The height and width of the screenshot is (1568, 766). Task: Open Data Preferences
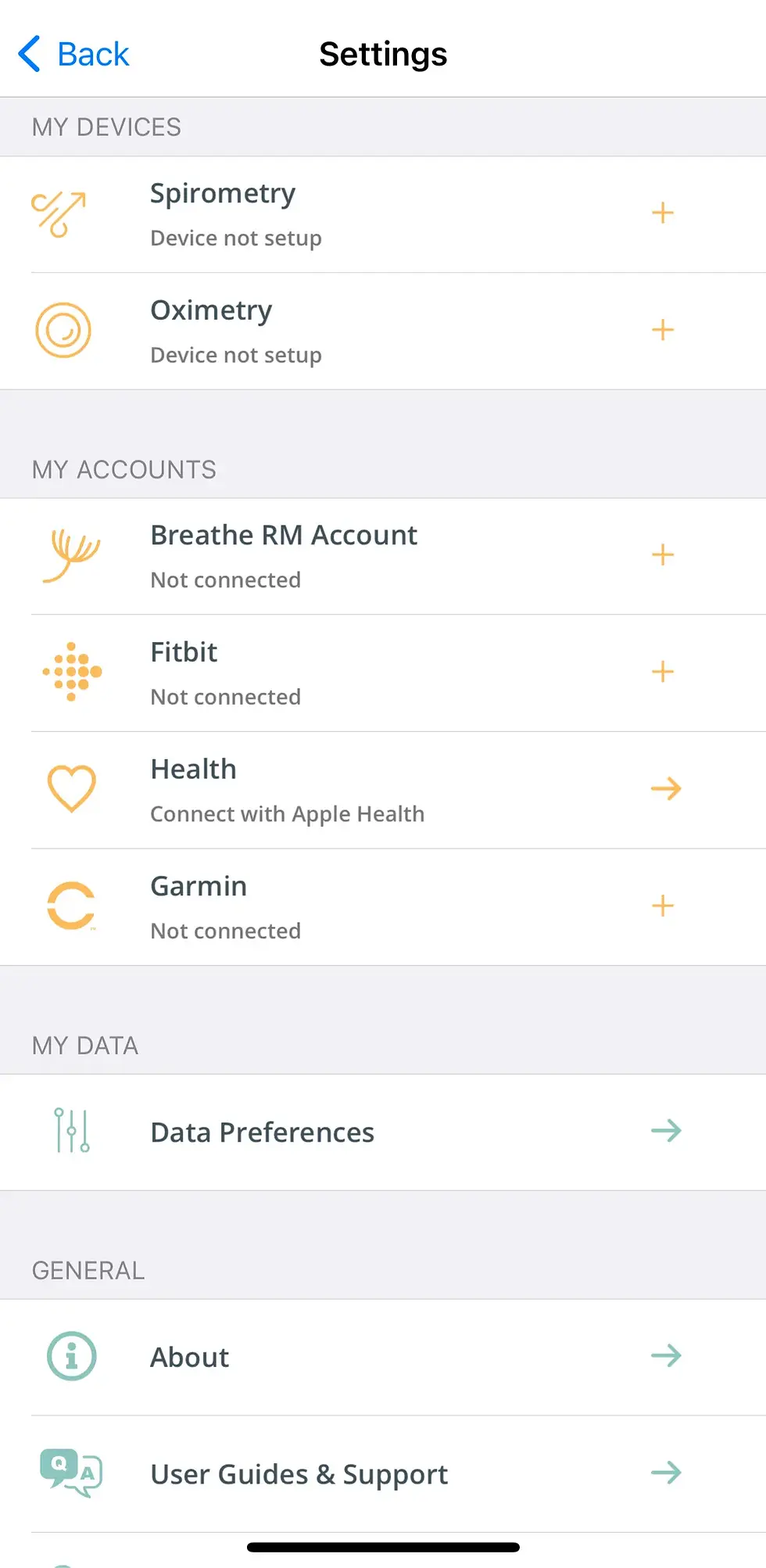point(383,1132)
